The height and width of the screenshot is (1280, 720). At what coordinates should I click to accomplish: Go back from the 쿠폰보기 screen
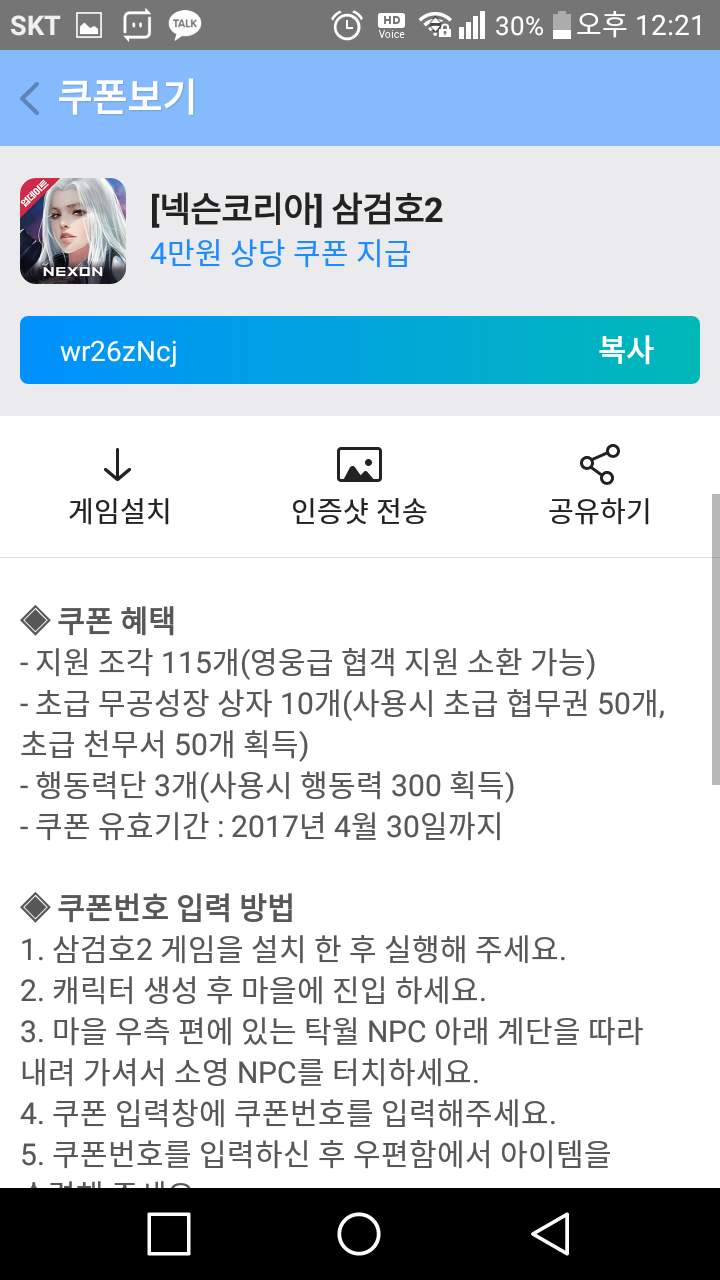[x=30, y=98]
